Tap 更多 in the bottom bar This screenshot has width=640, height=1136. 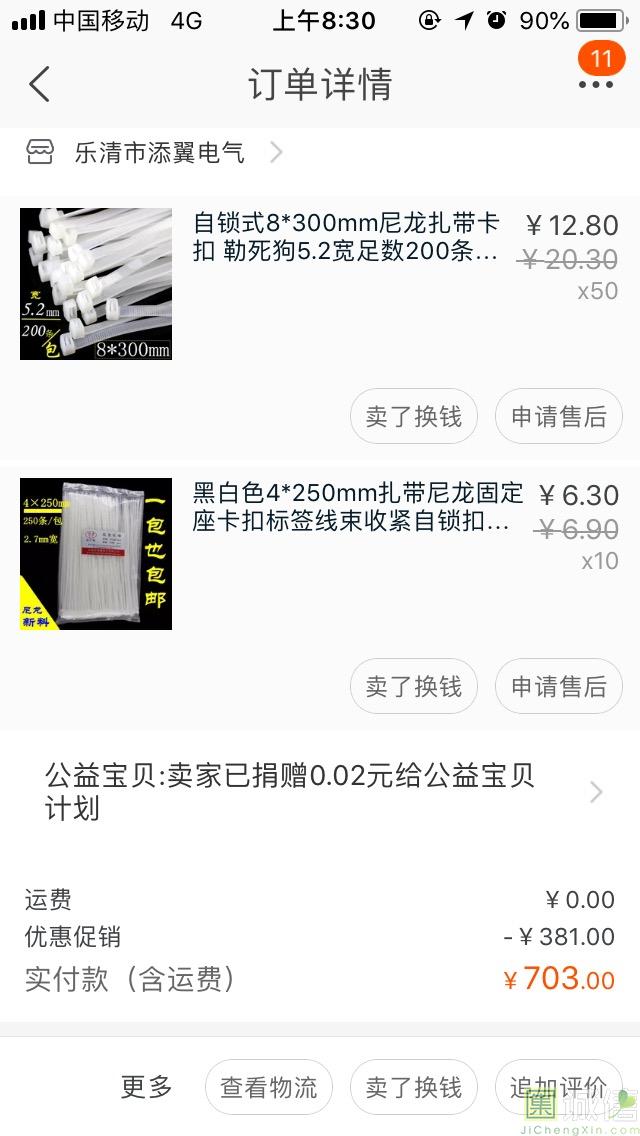click(147, 1087)
